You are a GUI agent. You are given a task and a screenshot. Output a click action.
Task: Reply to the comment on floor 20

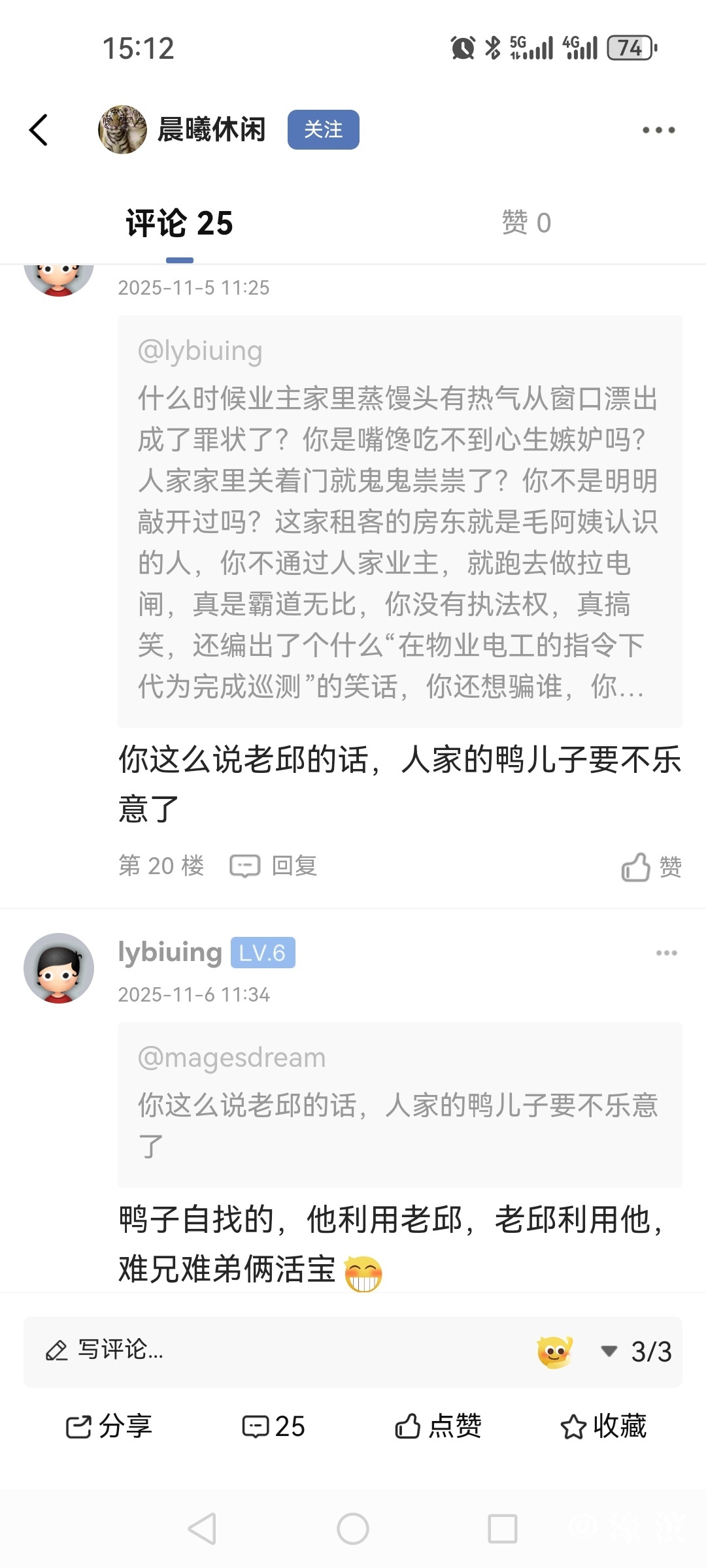pos(274,866)
